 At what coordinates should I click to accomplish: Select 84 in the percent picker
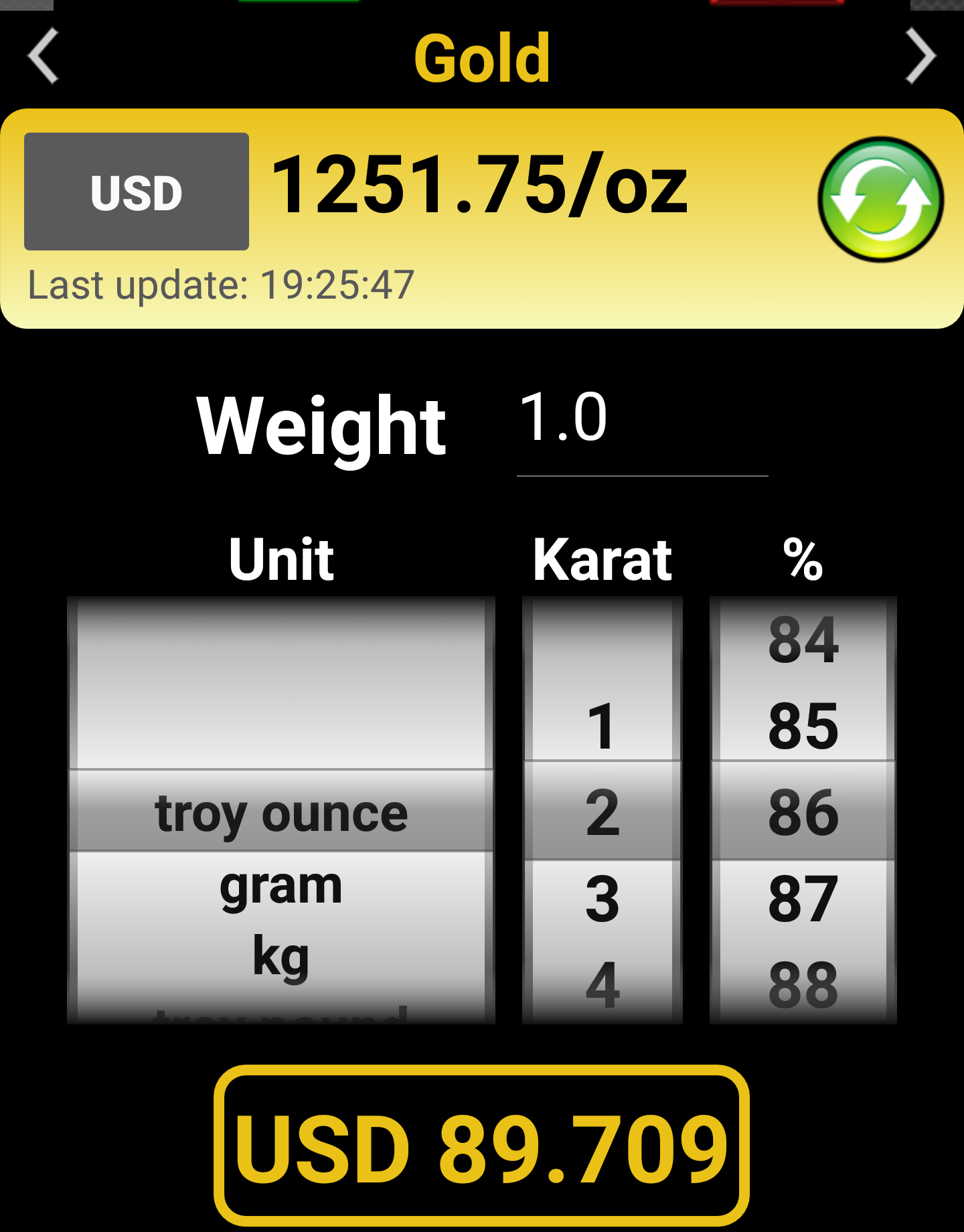point(803,640)
